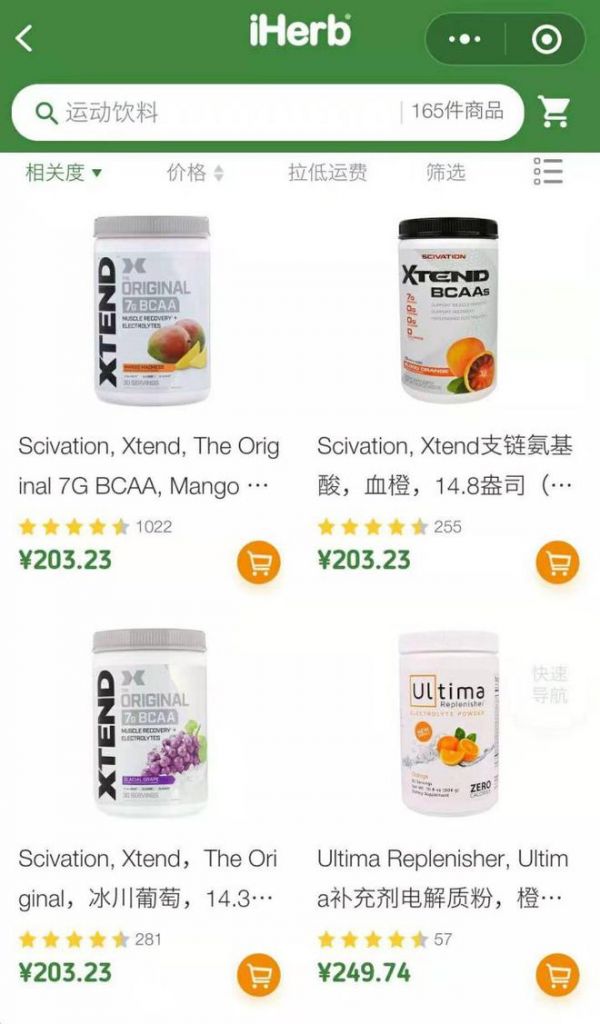Viewport: 600px width, 1024px height.
Task: Go back using the arrow
Action: [25, 39]
